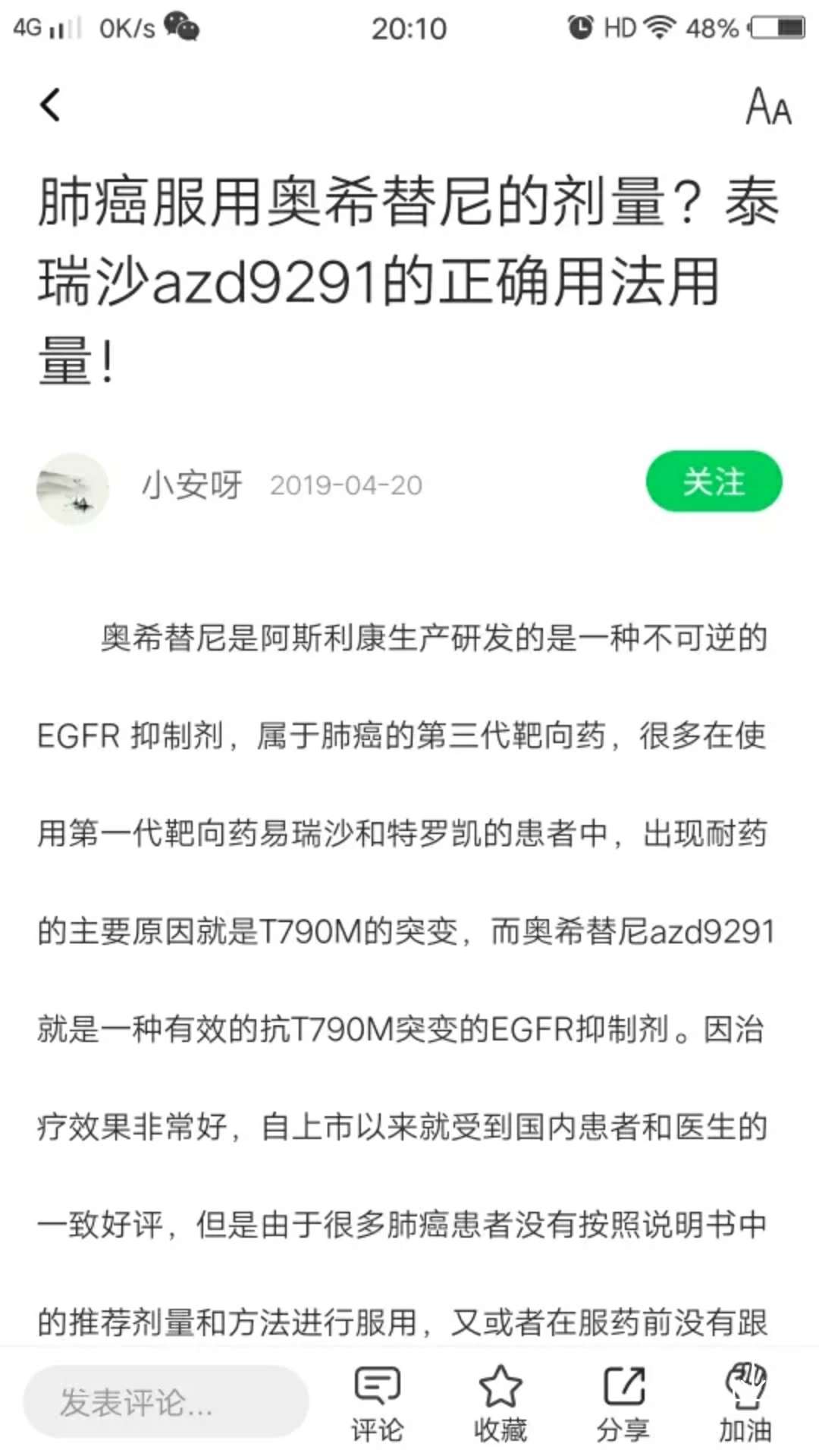Viewport: 819px width, 1456px height.
Task: Go back to the previous page
Action: (50, 105)
